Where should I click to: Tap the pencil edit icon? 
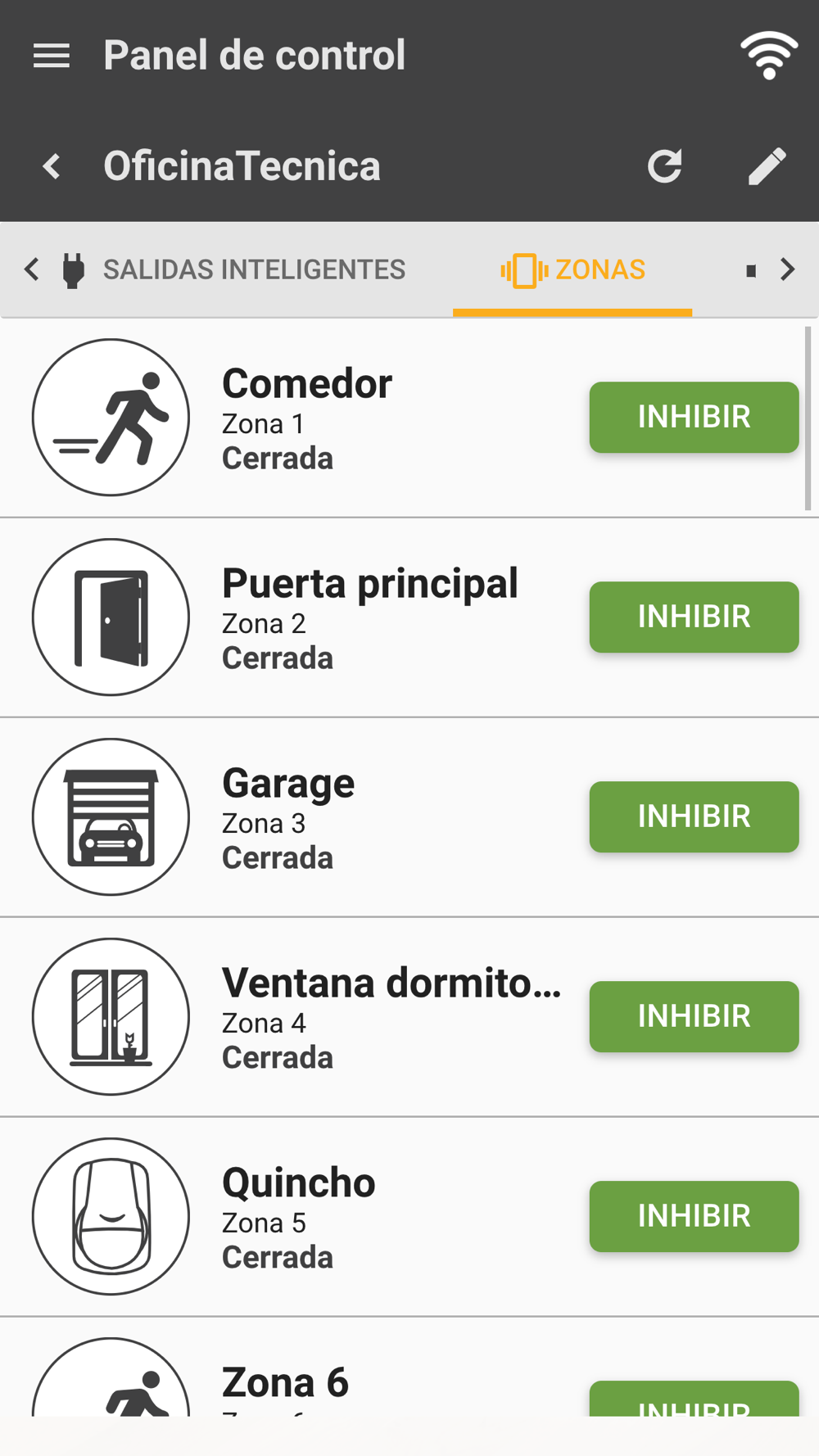(767, 166)
